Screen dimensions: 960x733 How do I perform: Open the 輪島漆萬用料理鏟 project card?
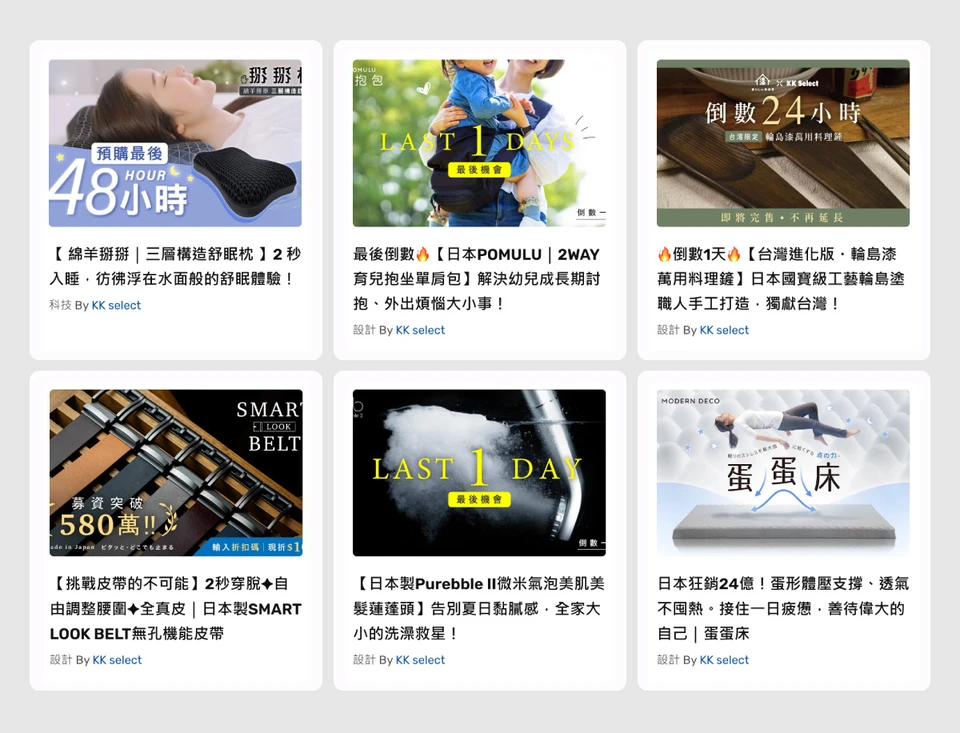pos(783,144)
